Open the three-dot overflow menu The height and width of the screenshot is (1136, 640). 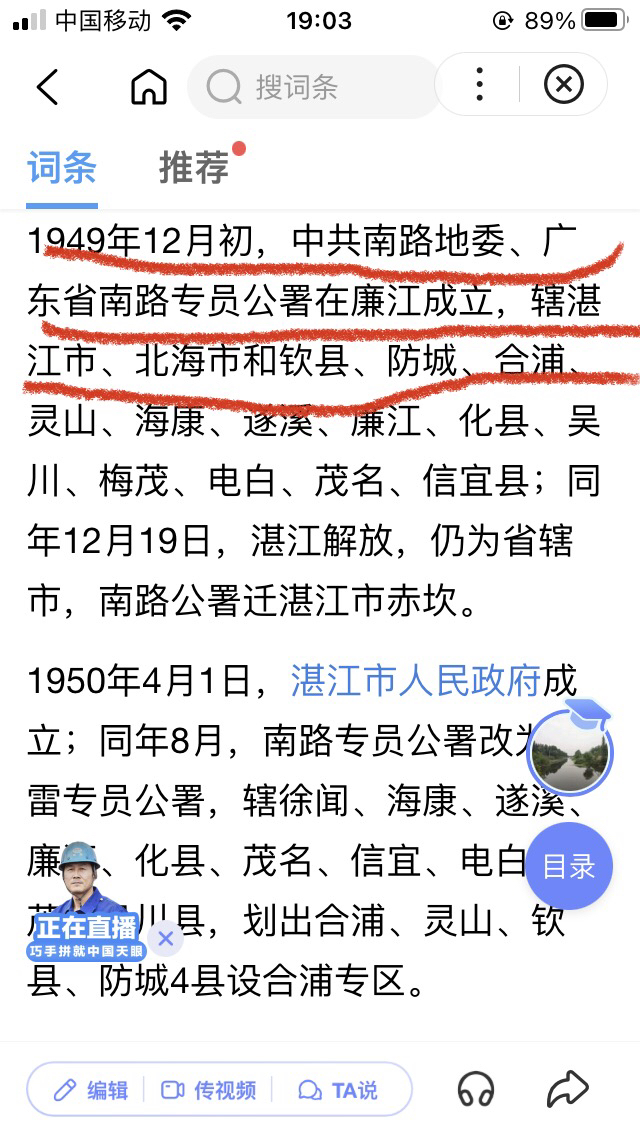pyautogui.click(x=480, y=86)
